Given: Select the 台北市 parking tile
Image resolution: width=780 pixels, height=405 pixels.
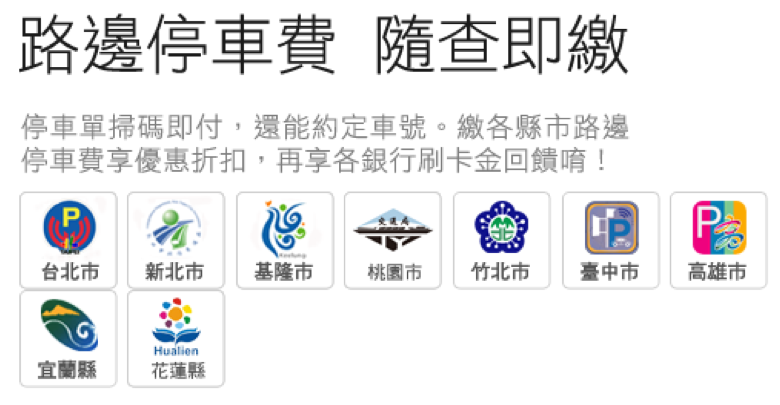Looking at the screenshot, I should tap(68, 240).
